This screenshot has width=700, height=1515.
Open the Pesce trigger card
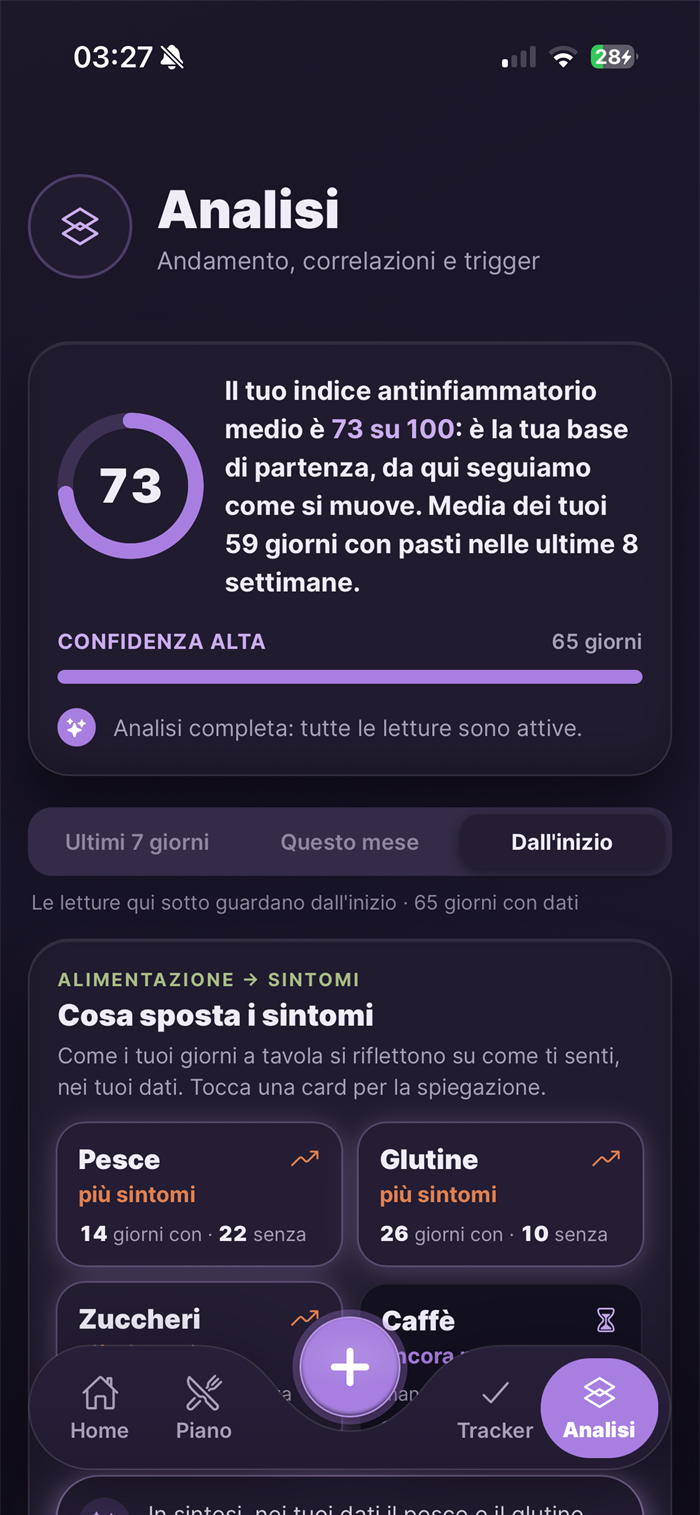(x=200, y=1194)
